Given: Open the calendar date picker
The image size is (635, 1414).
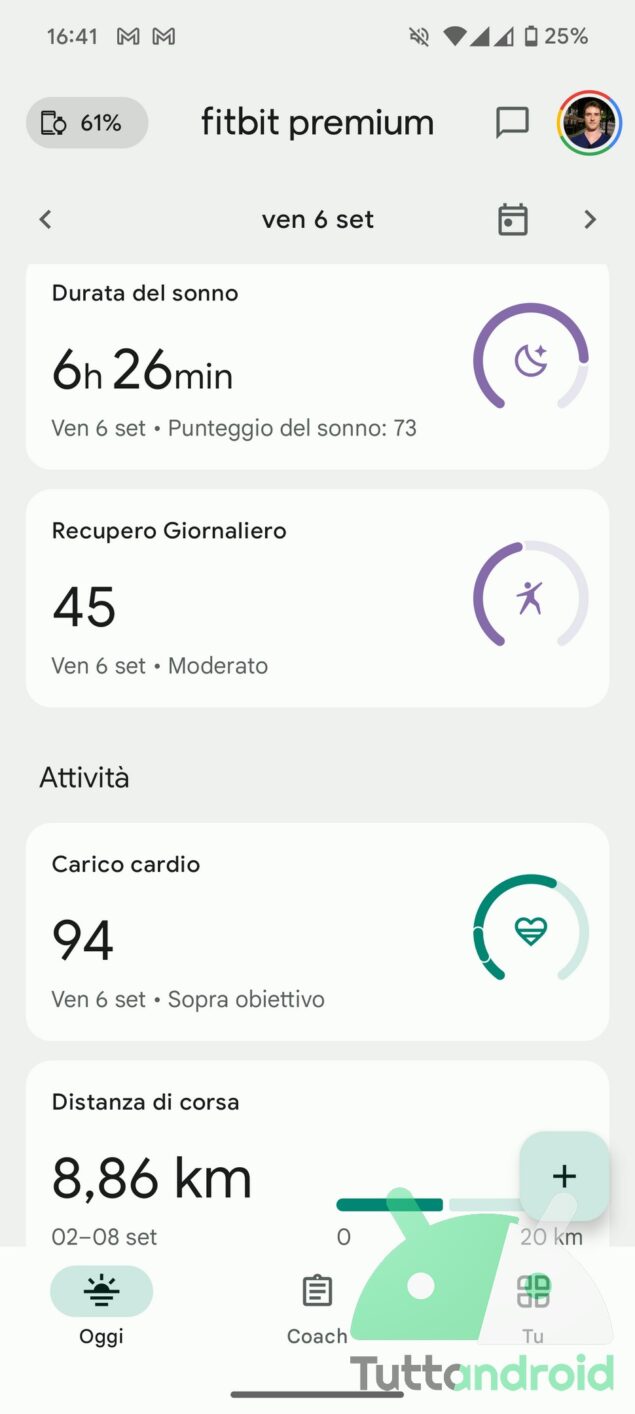Looking at the screenshot, I should (x=512, y=220).
